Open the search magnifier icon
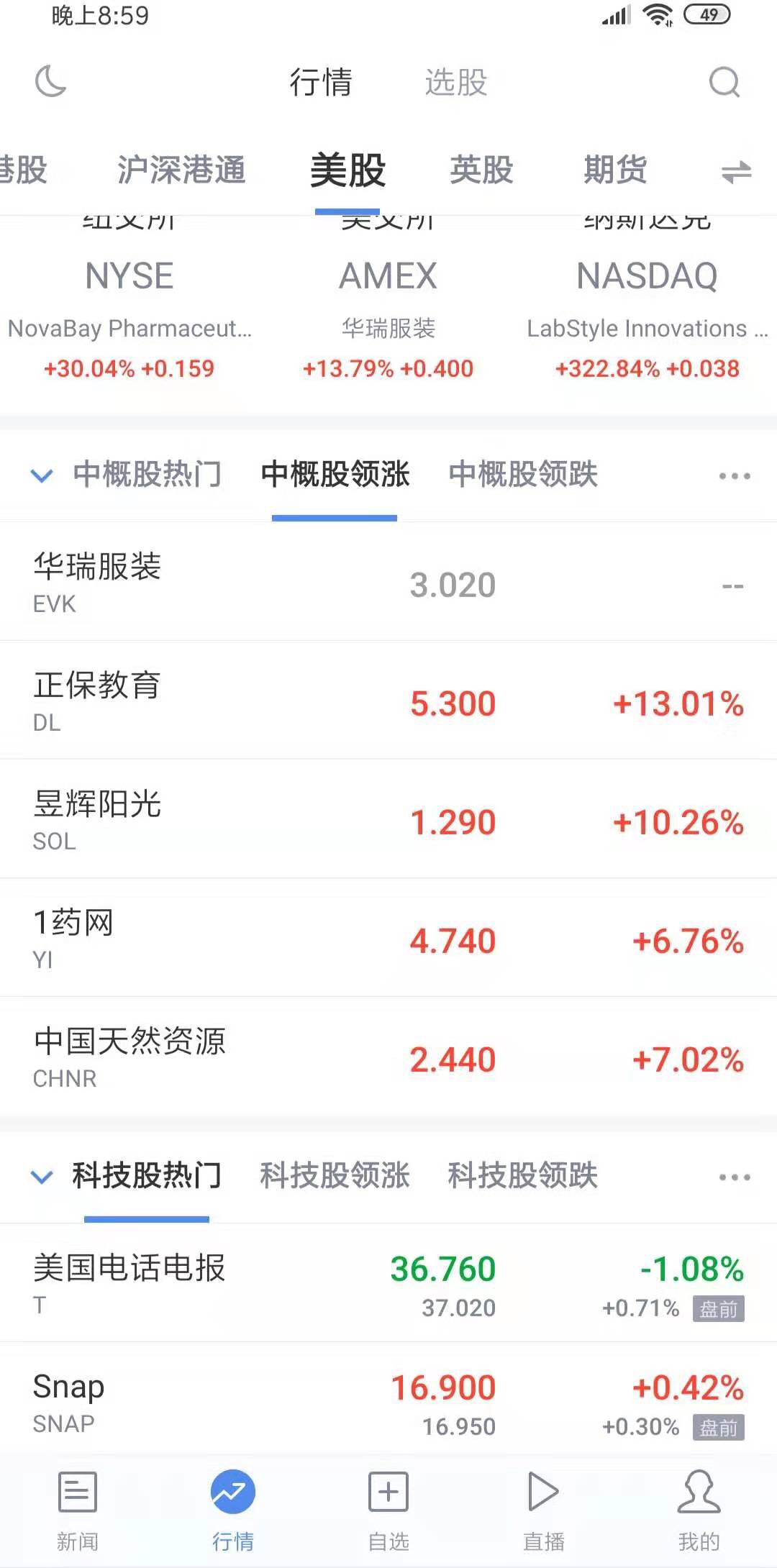 point(724,82)
